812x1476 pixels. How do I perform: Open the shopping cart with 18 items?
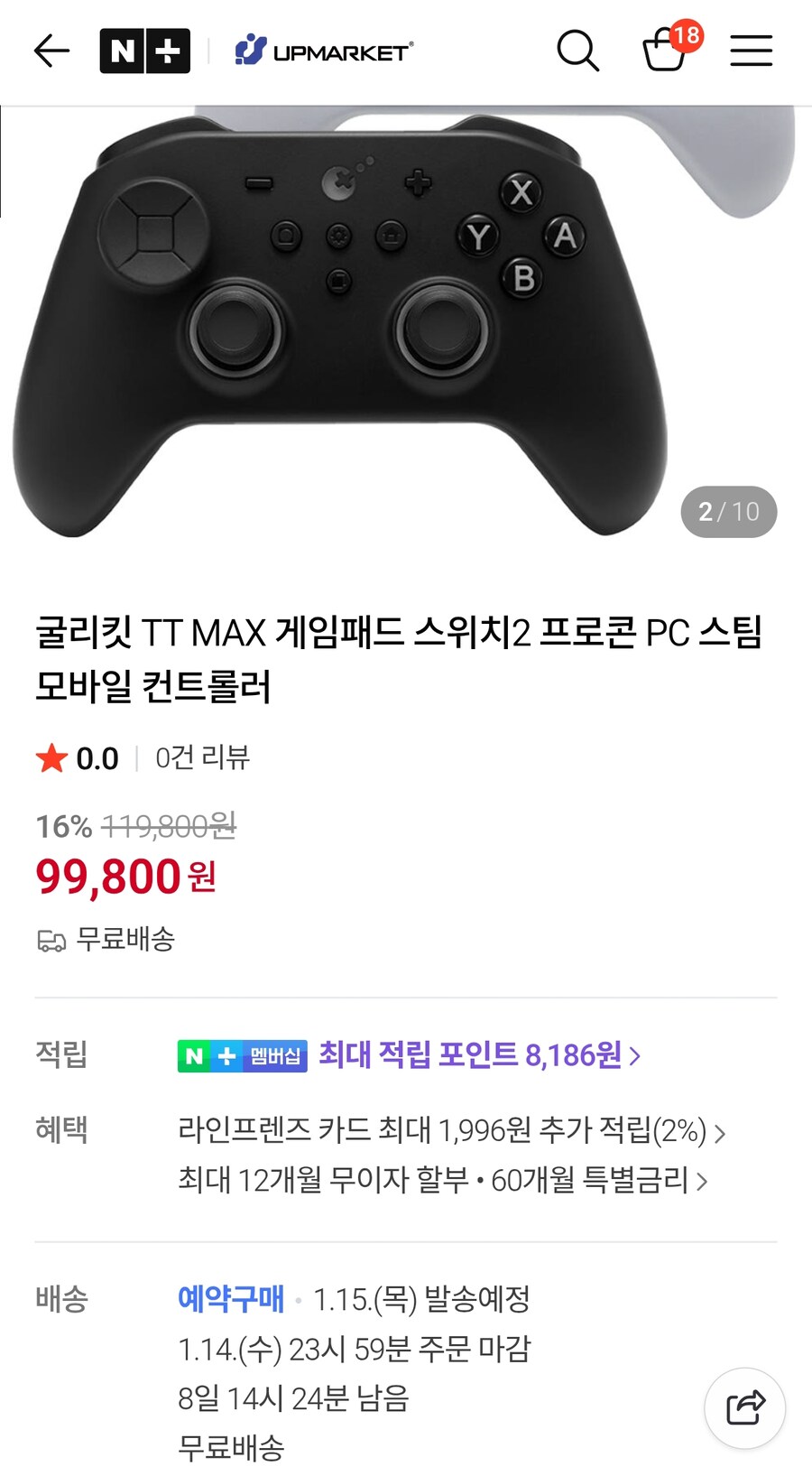(x=665, y=51)
